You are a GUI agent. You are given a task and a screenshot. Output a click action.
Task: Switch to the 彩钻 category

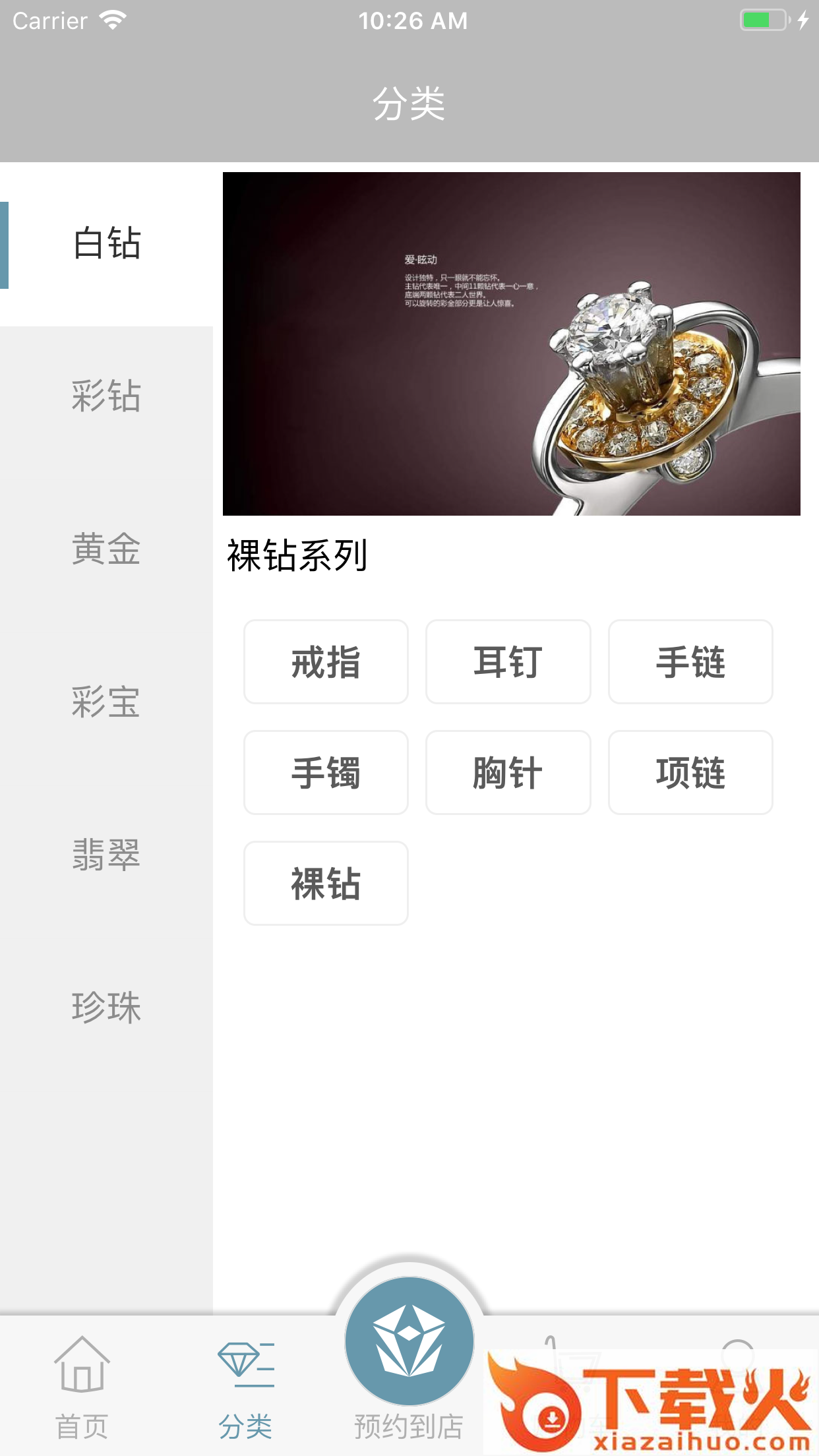pos(106,396)
